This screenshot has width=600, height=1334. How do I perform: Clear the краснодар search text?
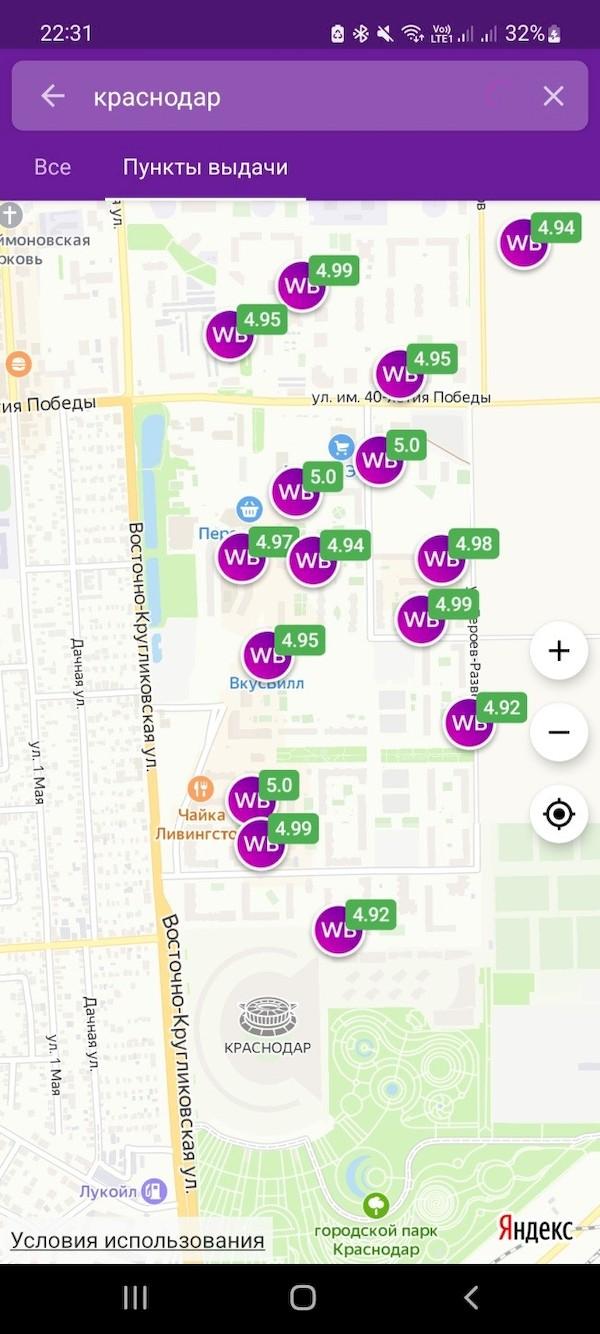pyautogui.click(x=553, y=96)
